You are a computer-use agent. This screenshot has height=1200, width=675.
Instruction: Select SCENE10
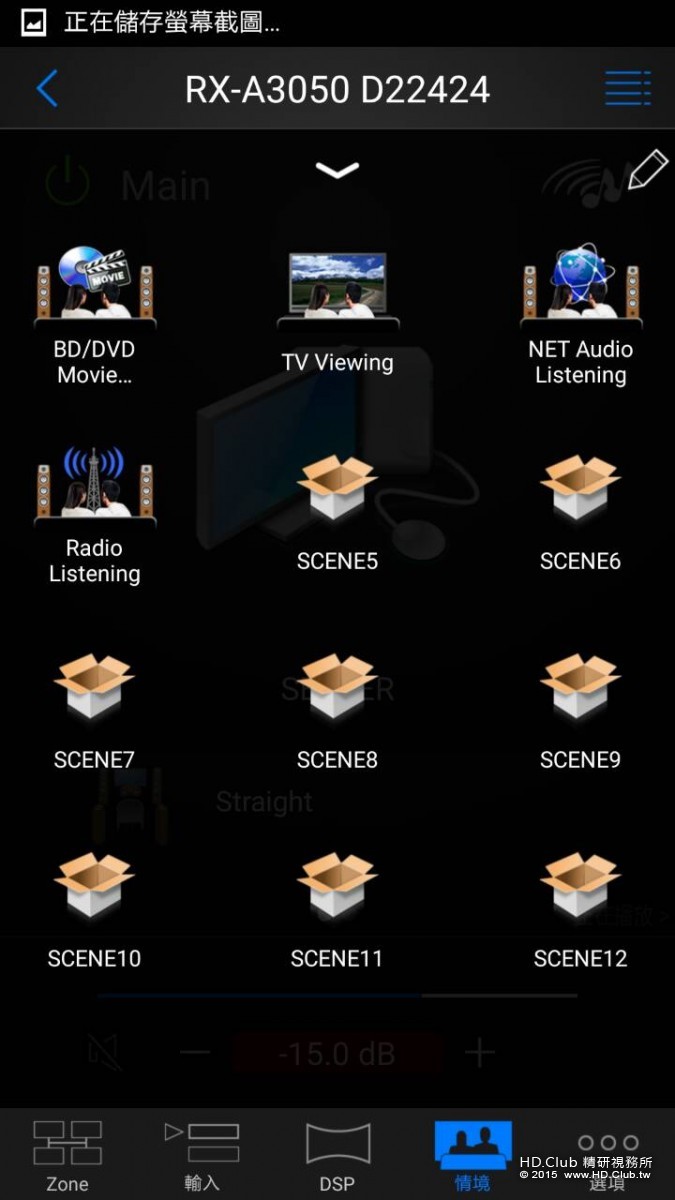point(94,911)
